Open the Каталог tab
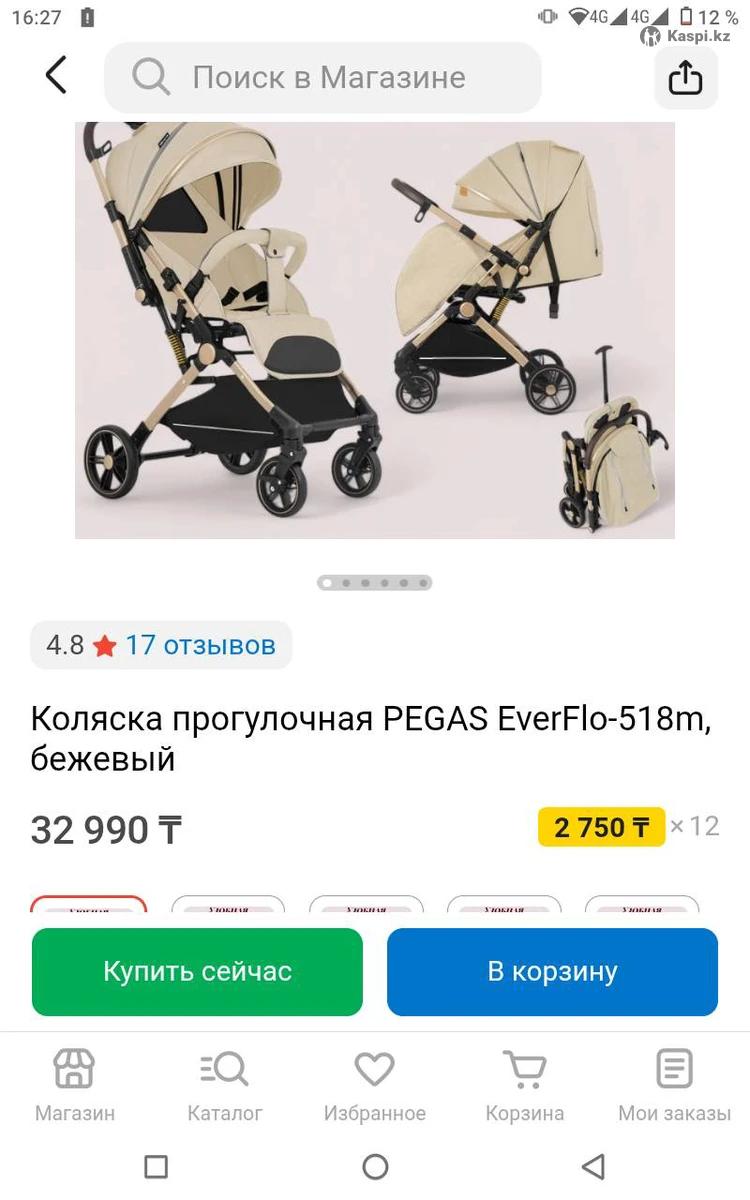The height and width of the screenshot is (1200, 750). click(225, 1085)
